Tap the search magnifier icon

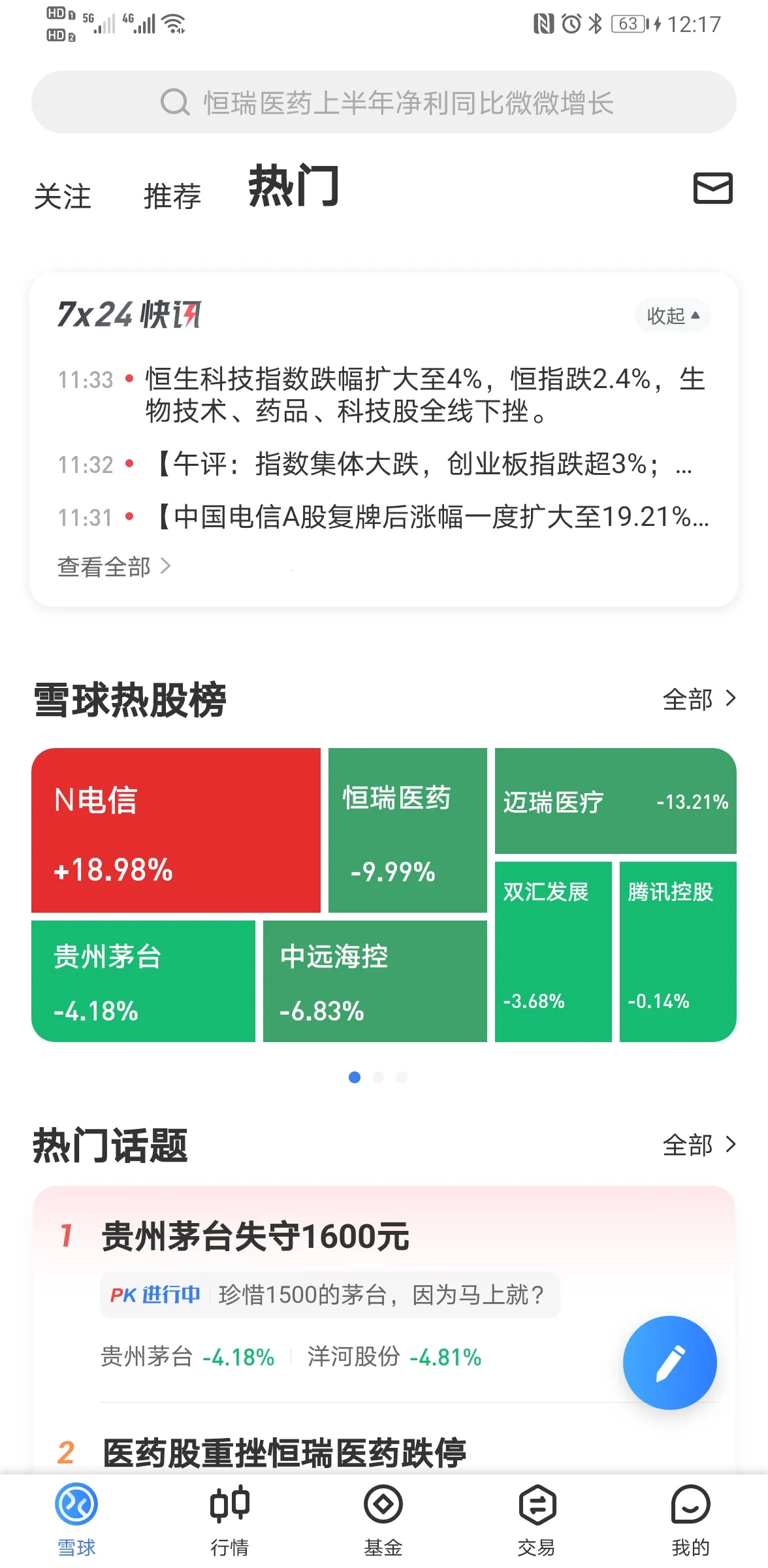click(174, 101)
